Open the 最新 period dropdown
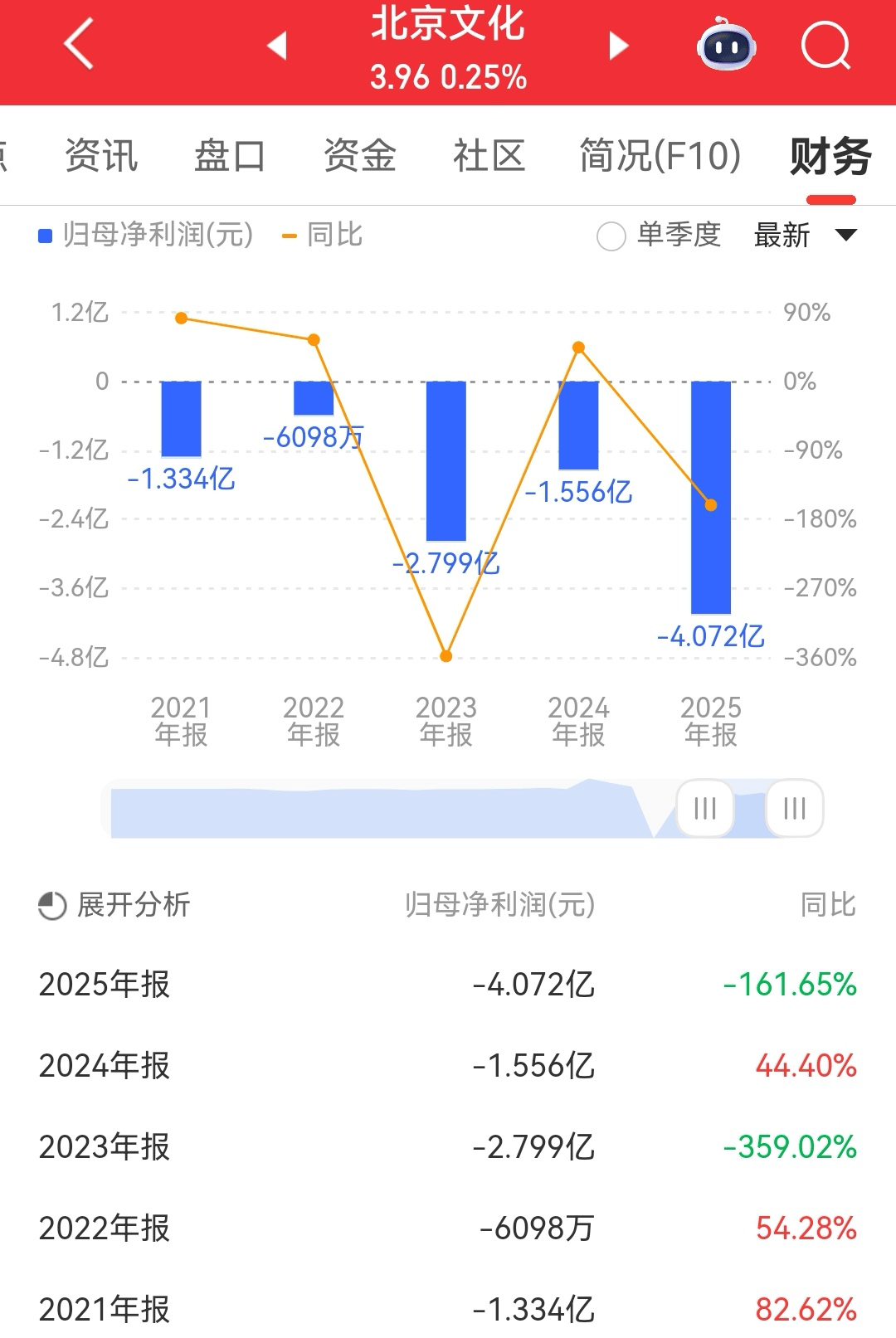Screen dimensions: 896x1338 (x=805, y=236)
